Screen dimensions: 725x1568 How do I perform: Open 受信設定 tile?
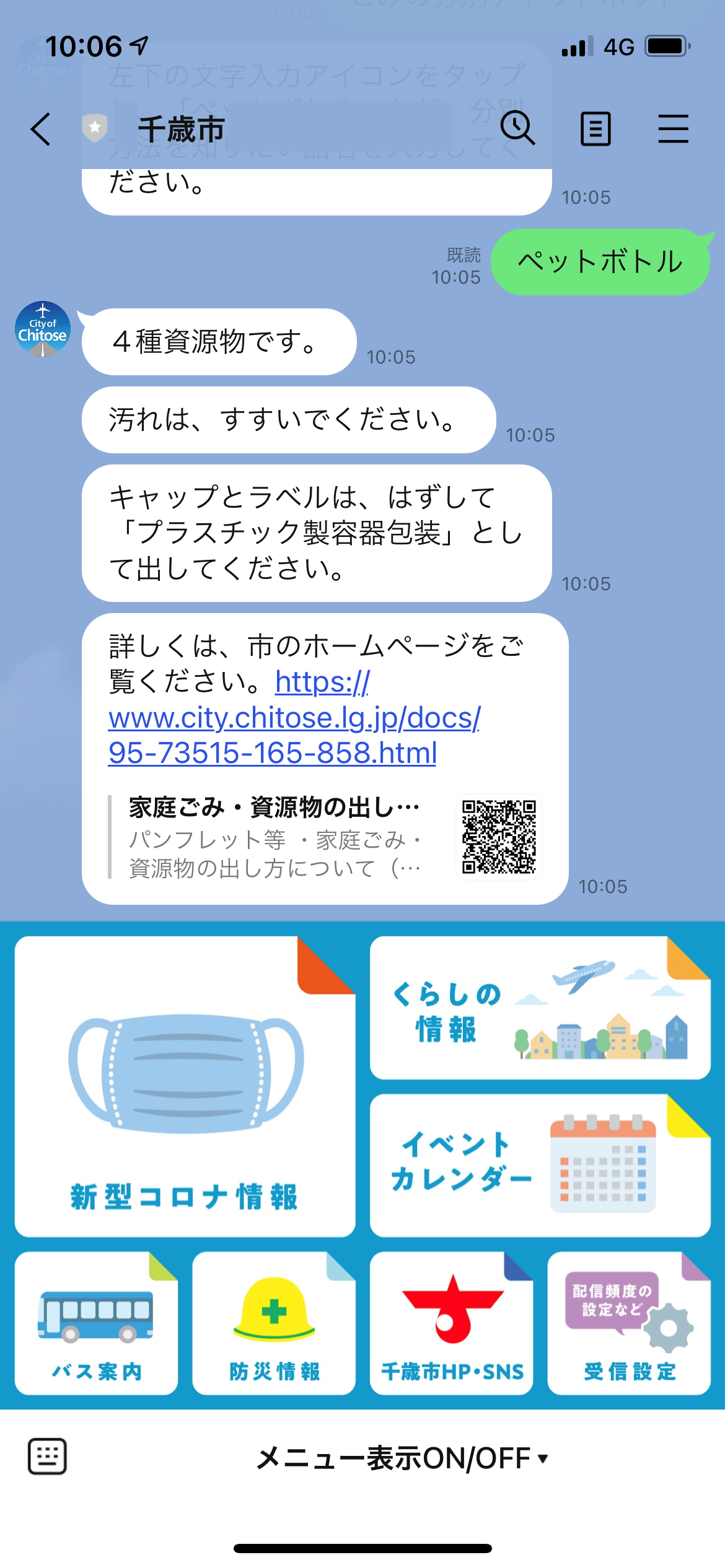[x=629, y=1323]
